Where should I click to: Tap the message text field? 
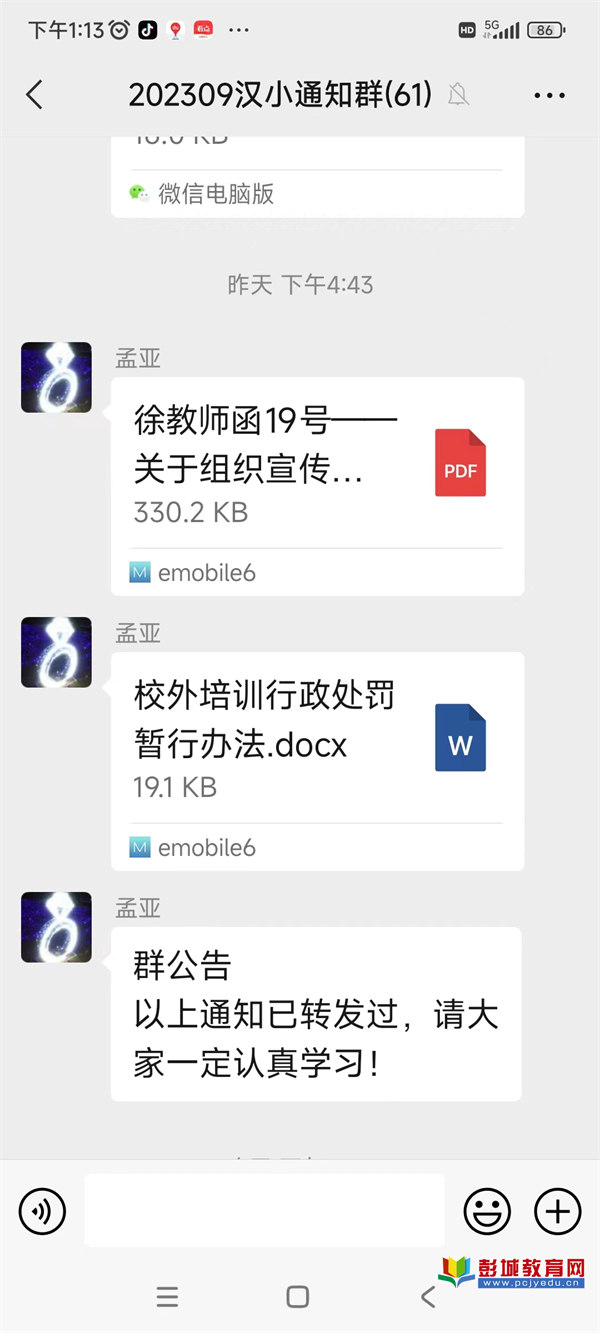pyautogui.click(x=264, y=1210)
